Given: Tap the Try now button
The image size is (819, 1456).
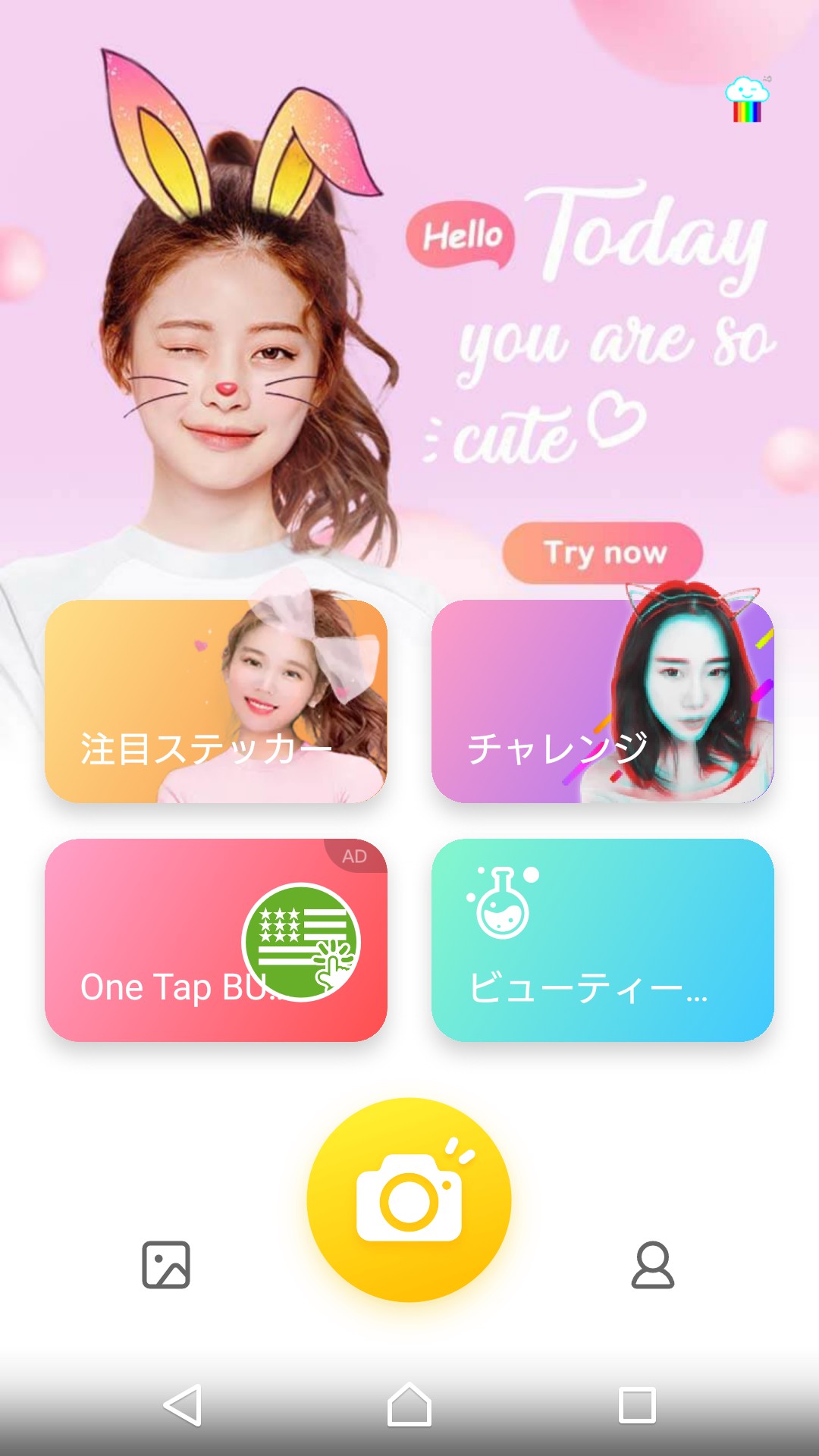Looking at the screenshot, I should pyautogui.click(x=603, y=553).
